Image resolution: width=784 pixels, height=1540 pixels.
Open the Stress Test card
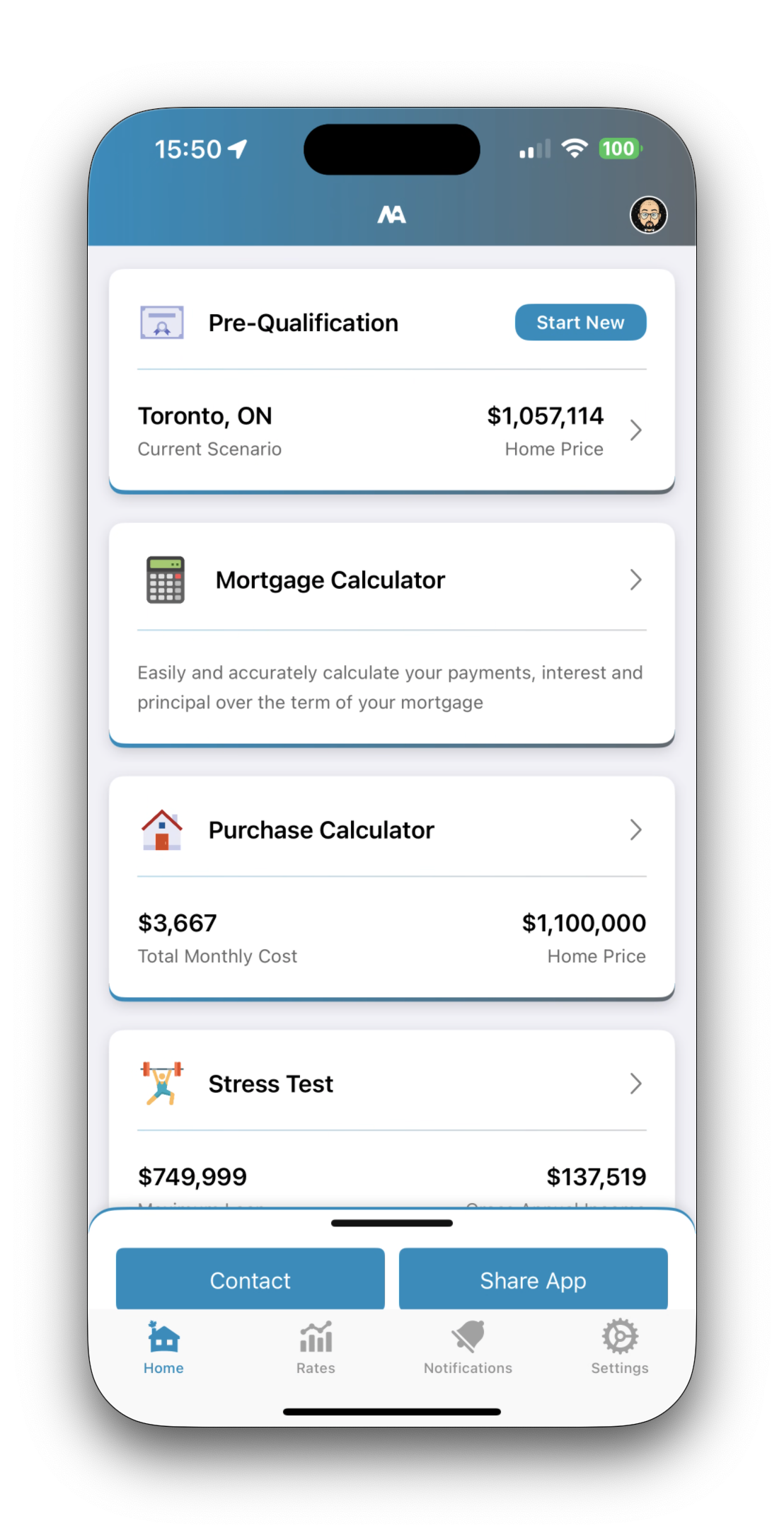click(x=391, y=1084)
